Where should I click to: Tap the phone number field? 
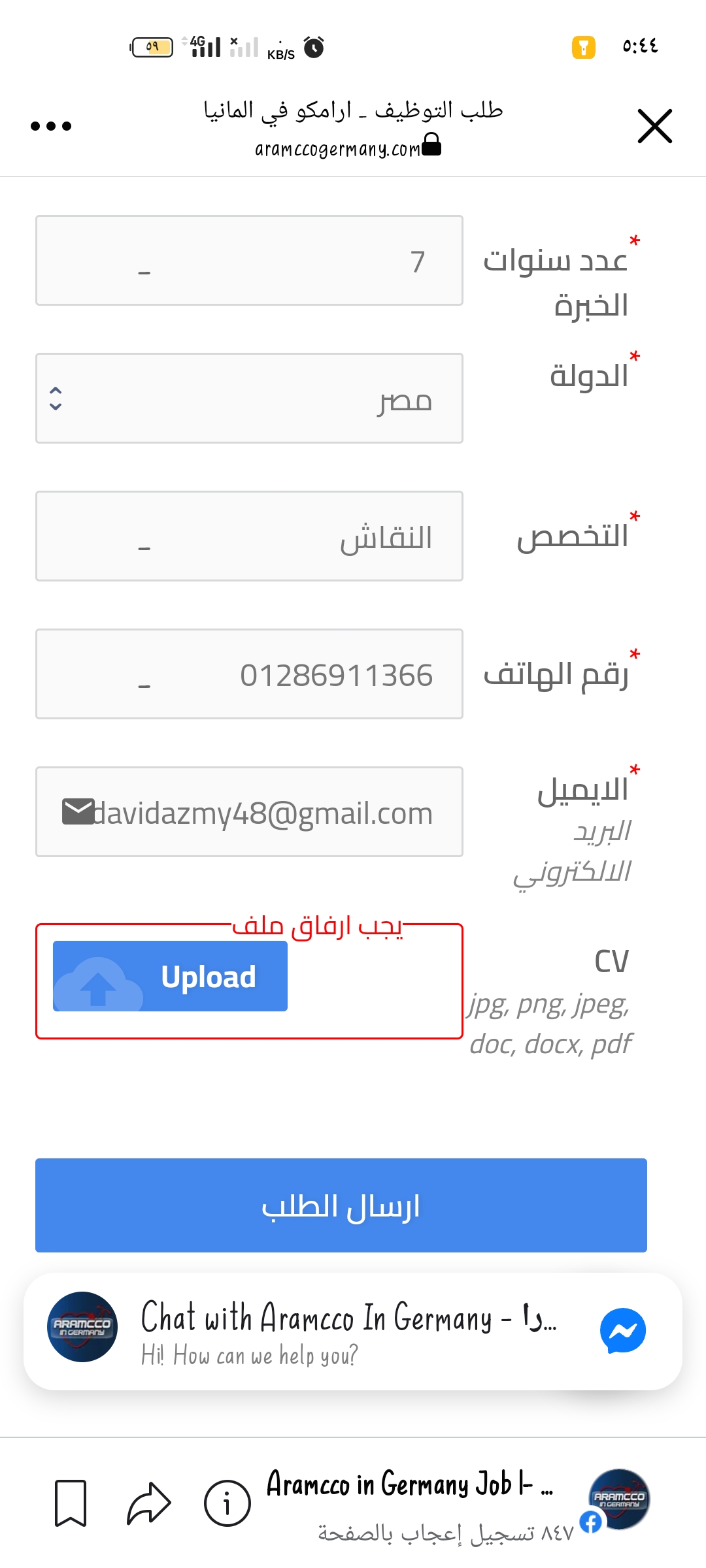click(x=249, y=674)
